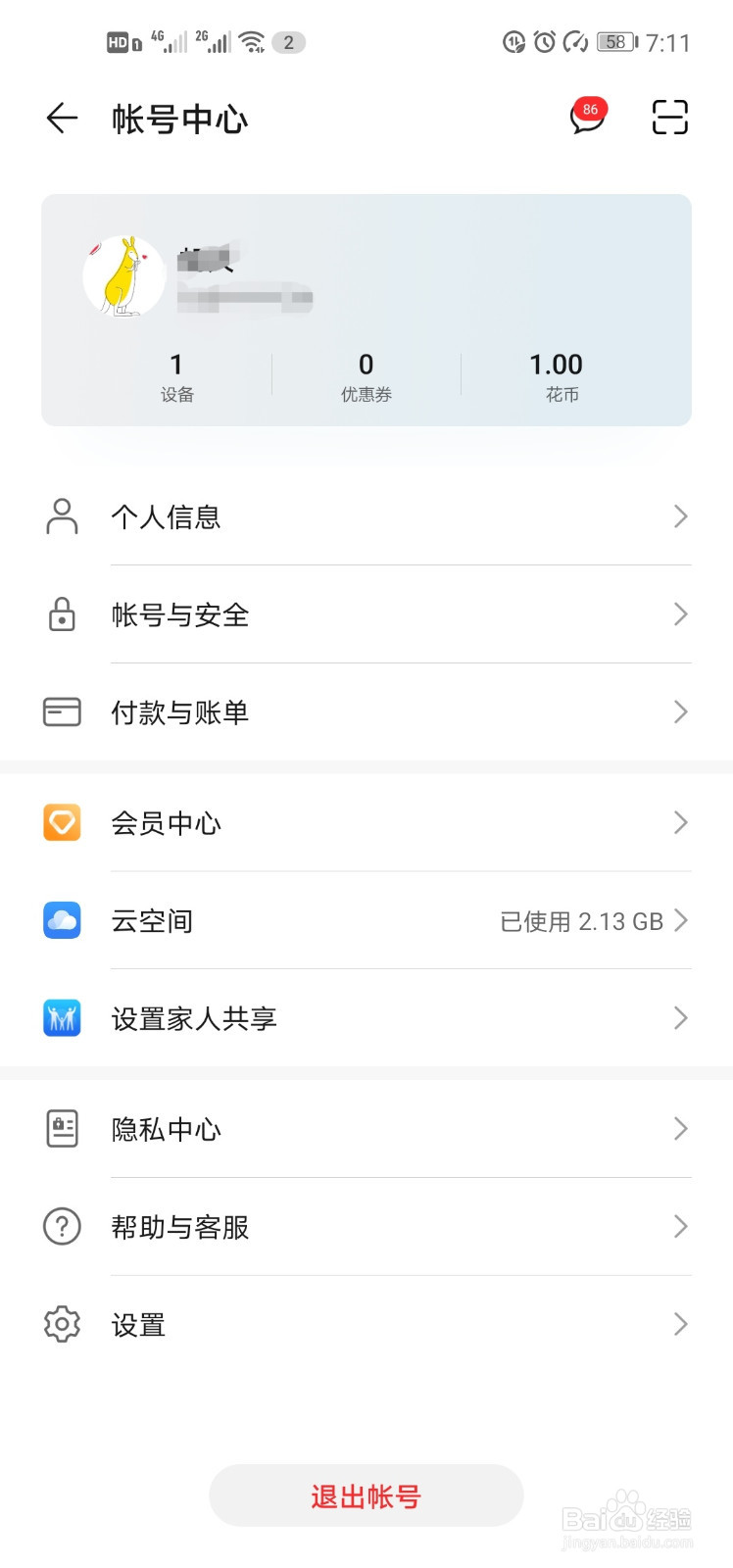Viewport: 733px width, 1568px height.
Task: Open 云空间 storage
Action: (366, 921)
